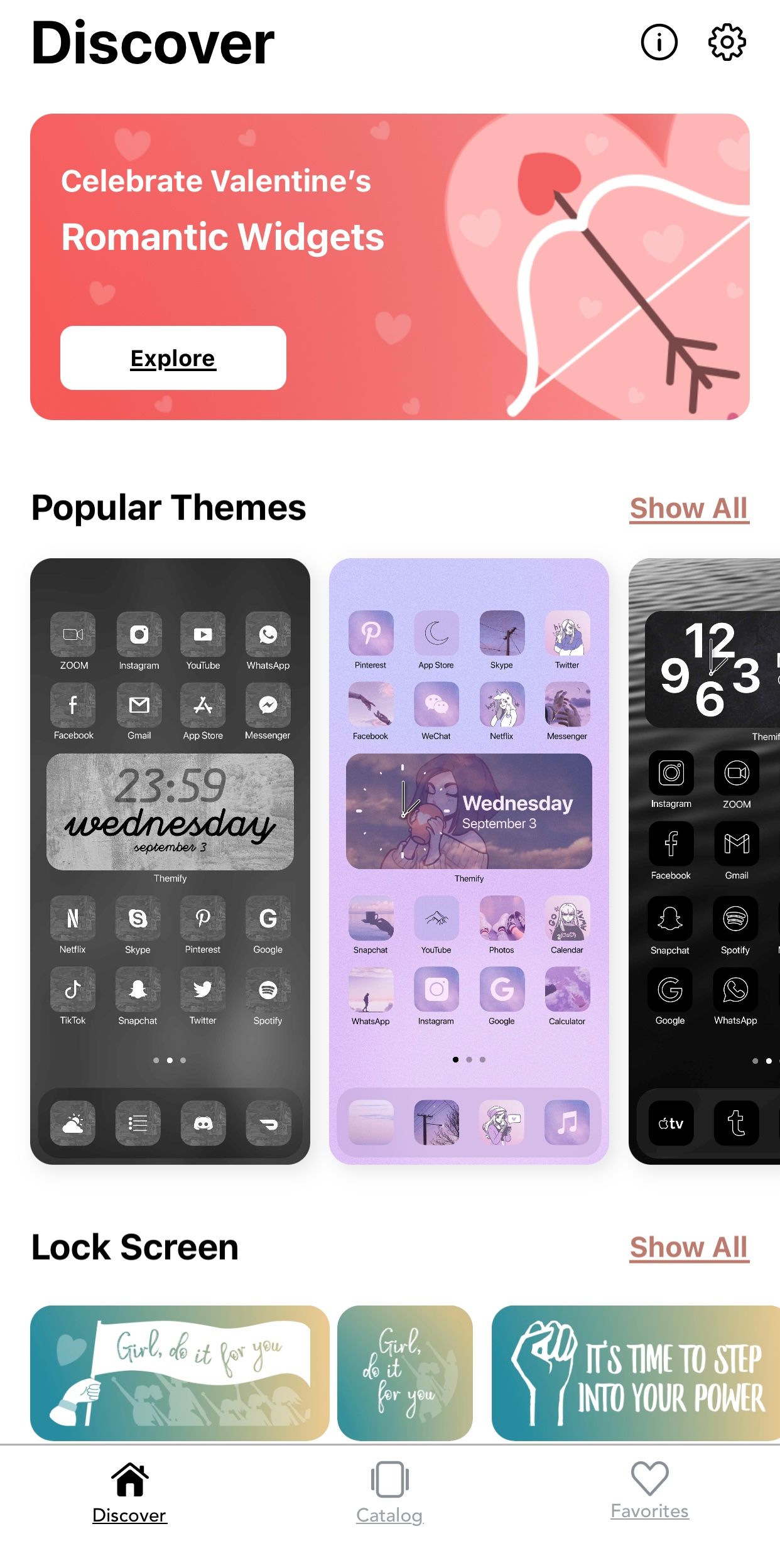Open the wide 'Girl, do it for you' lock screen
Image resolution: width=780 pixels, height=1568 pixels.
tap(180, 1373)
